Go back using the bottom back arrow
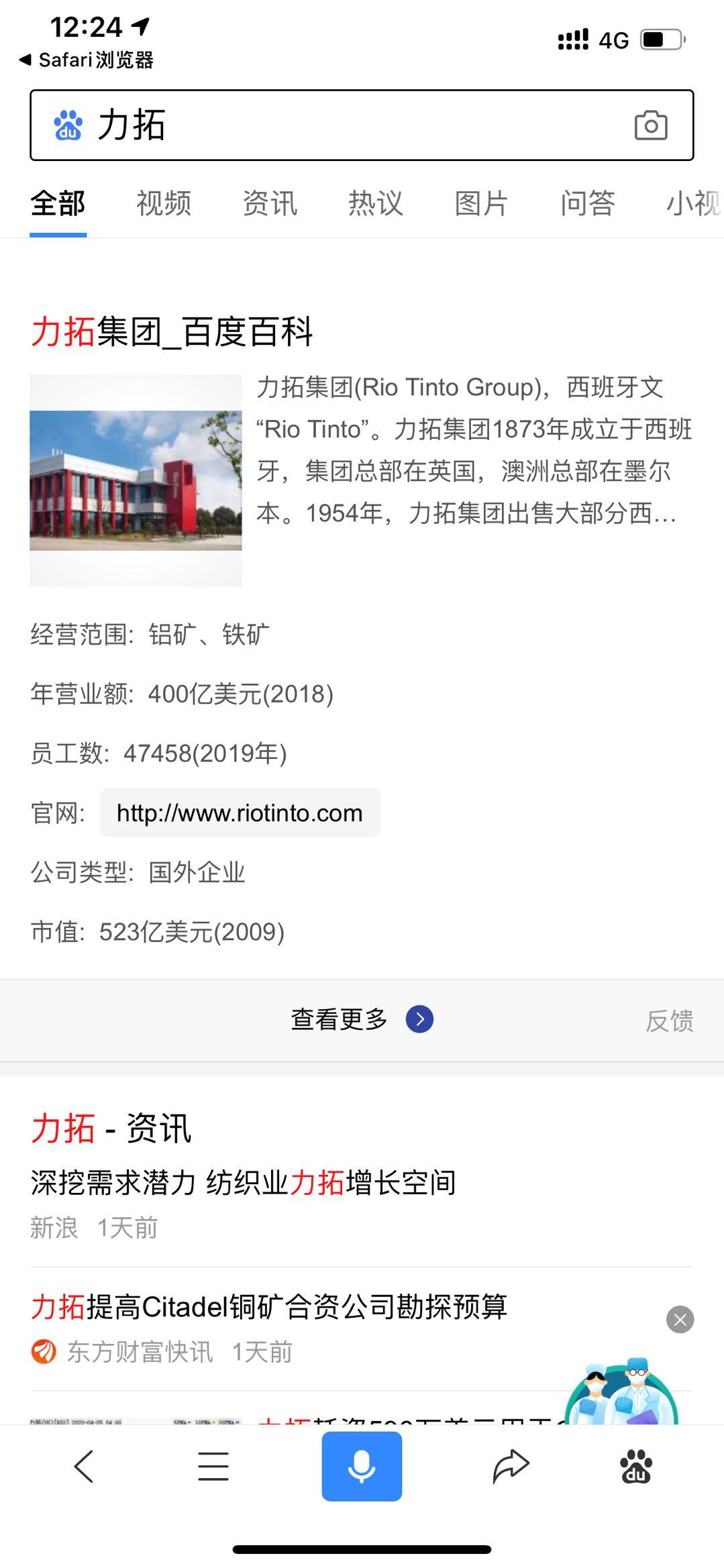Viewport: 724px width, 1568px height. point(84,1466)
